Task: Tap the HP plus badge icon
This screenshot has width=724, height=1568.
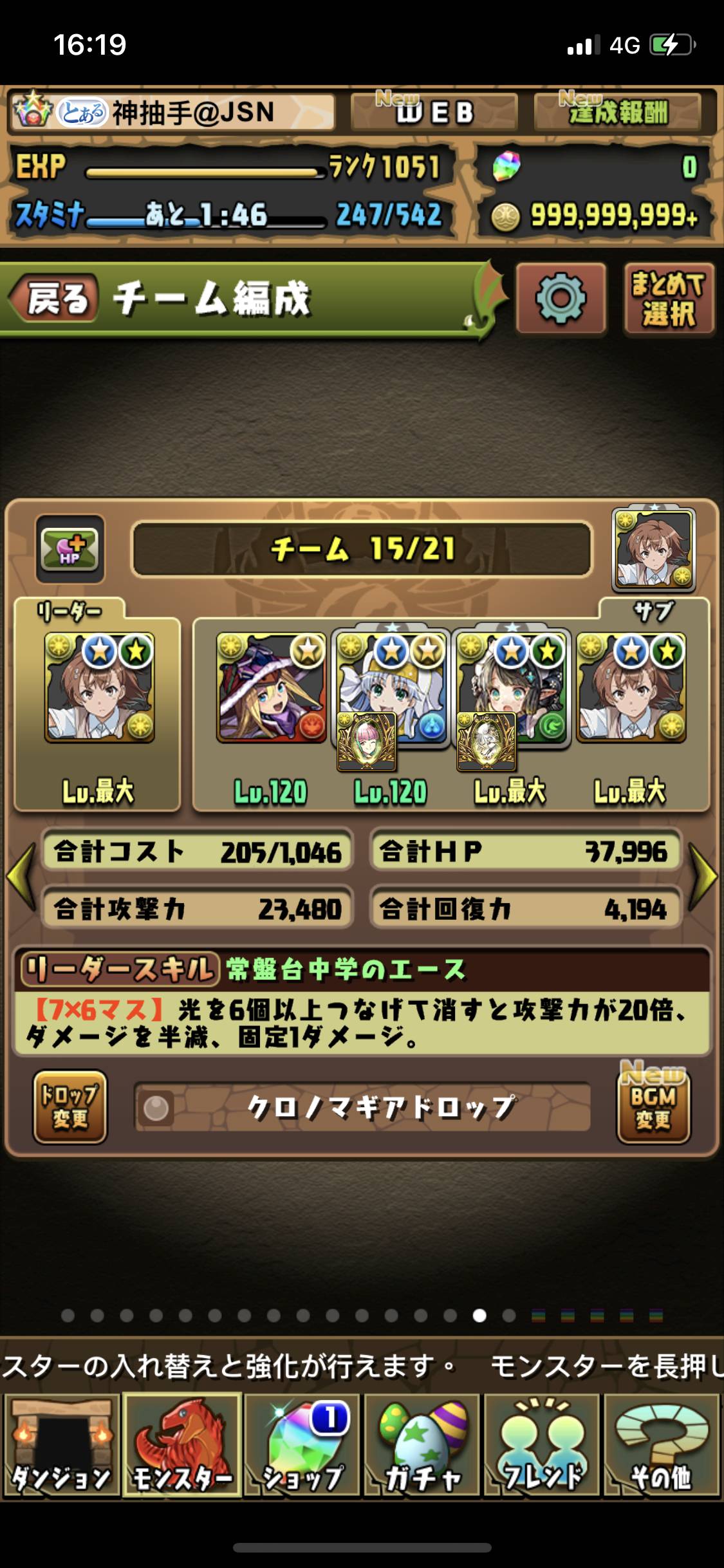Action: tap(70, 549)
